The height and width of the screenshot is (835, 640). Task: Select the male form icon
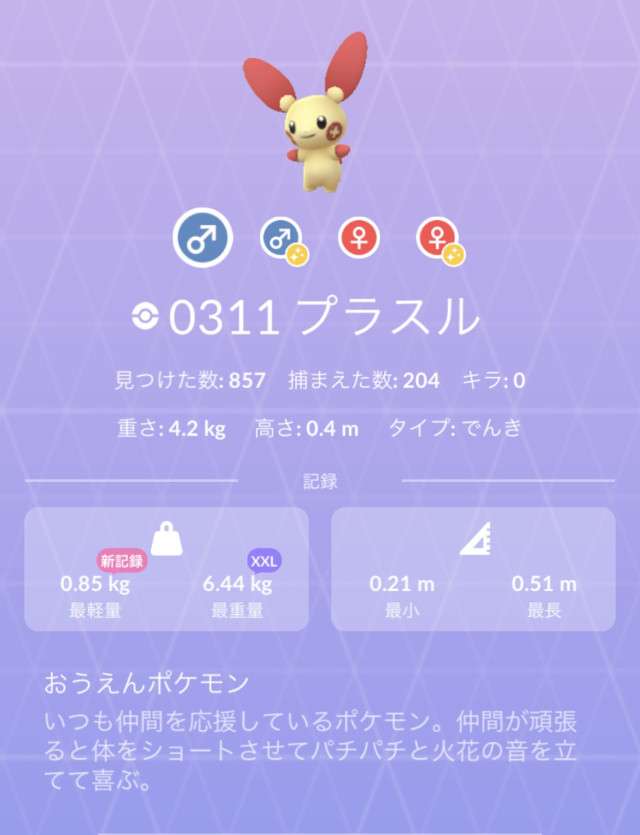pyautogui.click(x=203, y=240)
